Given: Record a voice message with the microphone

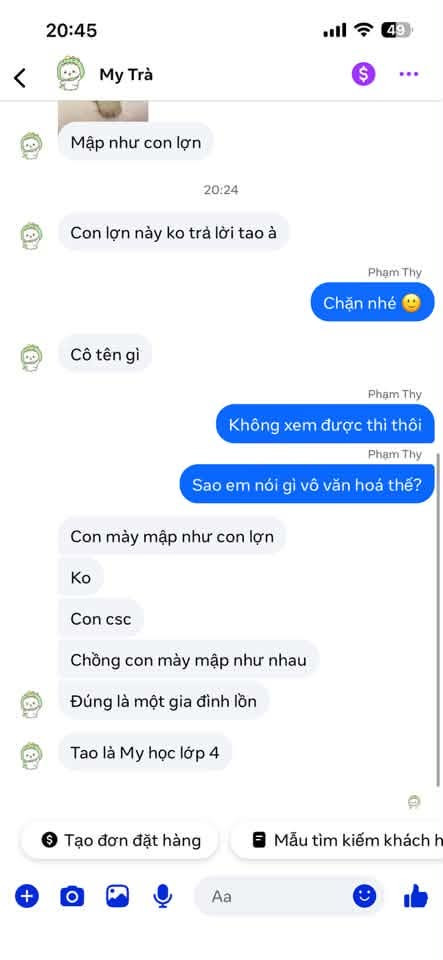Looking at the screenshot, I should (x=162, y=896).
